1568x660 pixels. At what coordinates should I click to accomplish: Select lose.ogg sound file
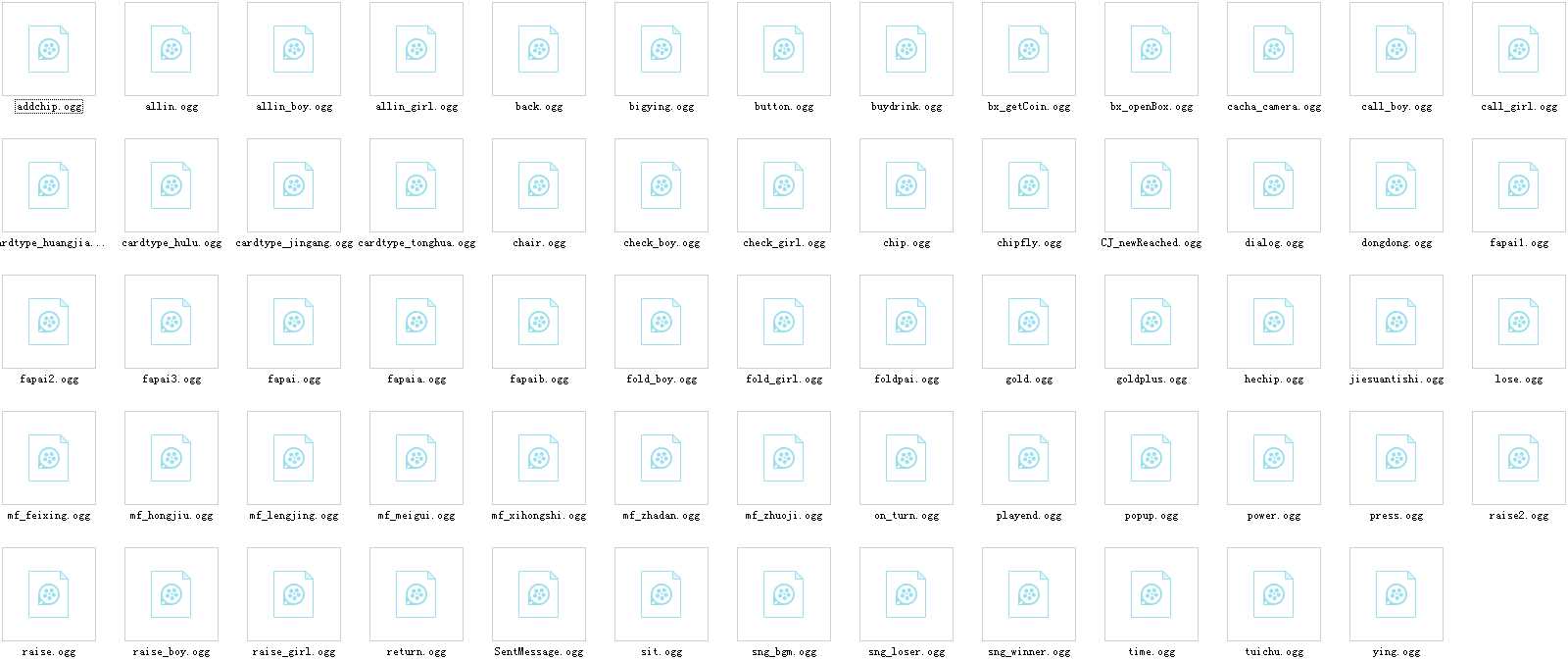coord(1519,322)
